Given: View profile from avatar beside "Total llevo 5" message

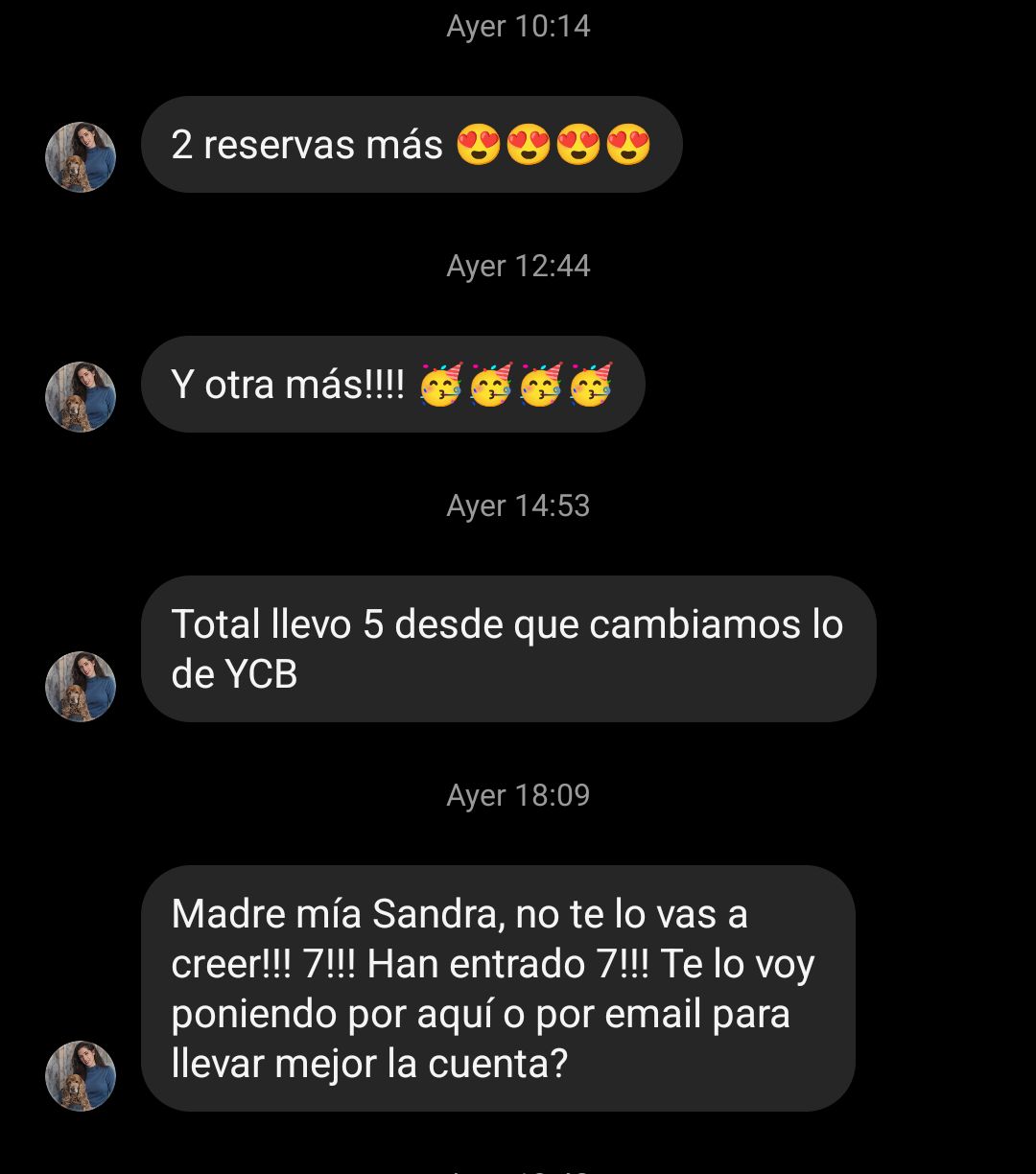Looking at the screenshot, I should pyautogui.click(x=81, y=687).
